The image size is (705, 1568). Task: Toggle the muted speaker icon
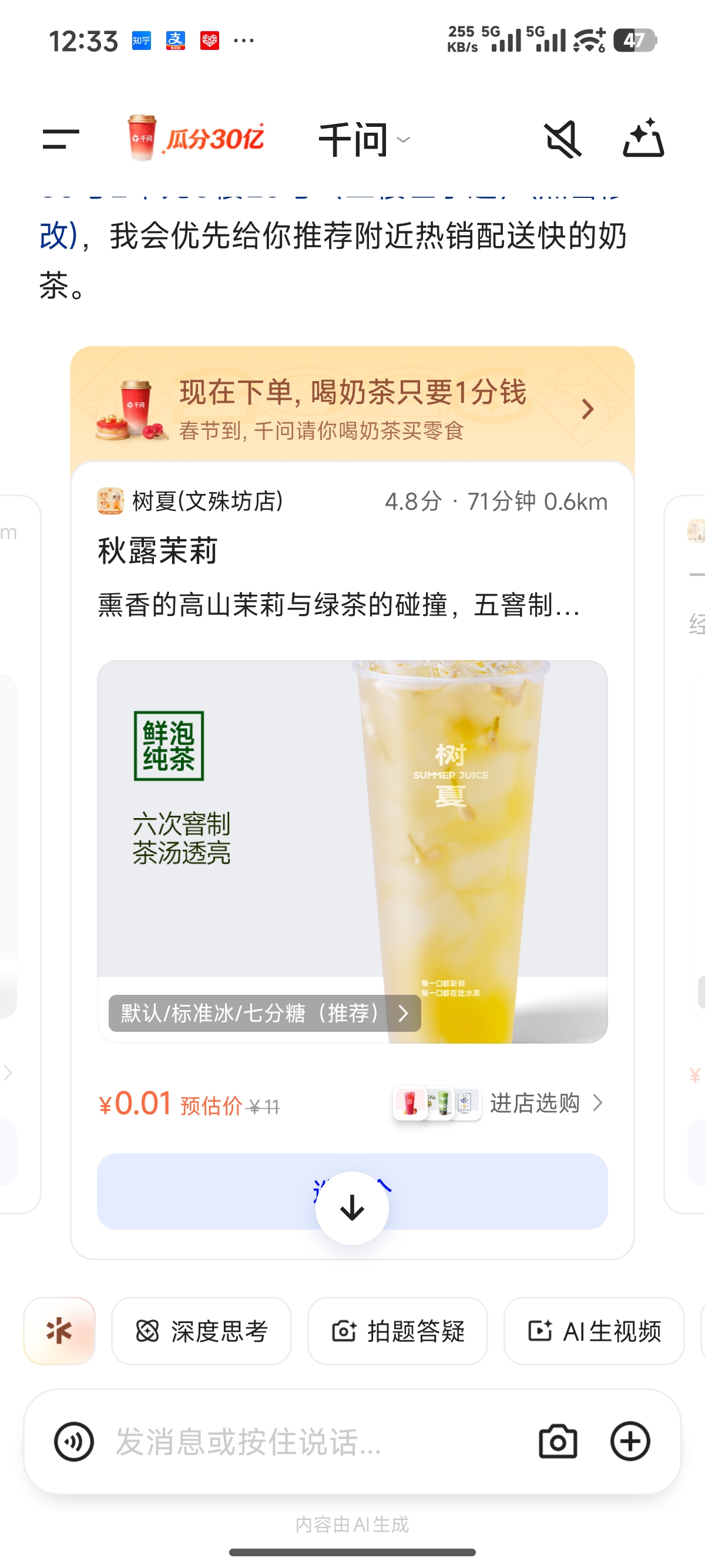[563, 139]
